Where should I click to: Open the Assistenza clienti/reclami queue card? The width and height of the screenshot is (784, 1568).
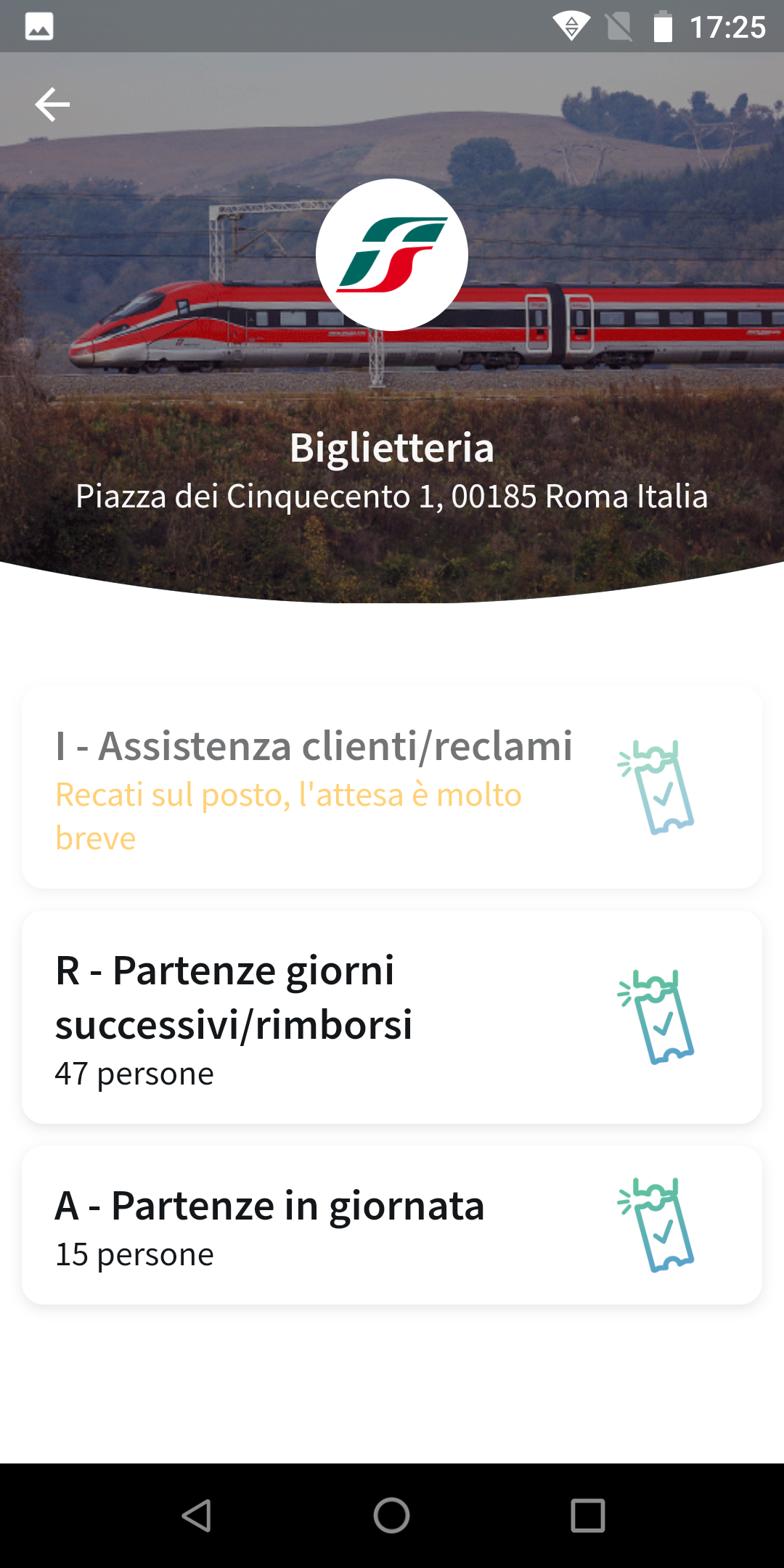(392, 788)
